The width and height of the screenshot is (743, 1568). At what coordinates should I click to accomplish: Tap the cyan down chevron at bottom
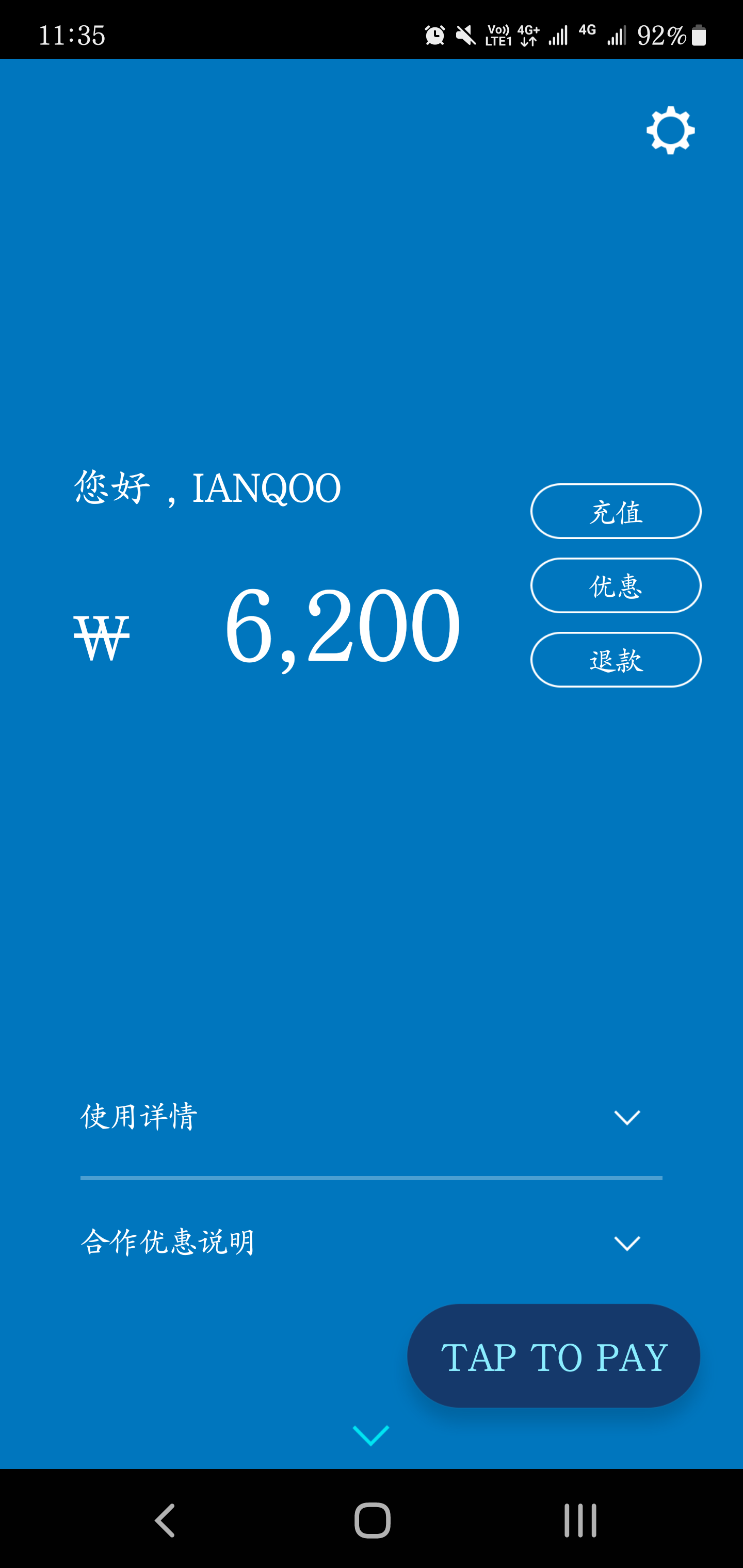click(371, 1435)
